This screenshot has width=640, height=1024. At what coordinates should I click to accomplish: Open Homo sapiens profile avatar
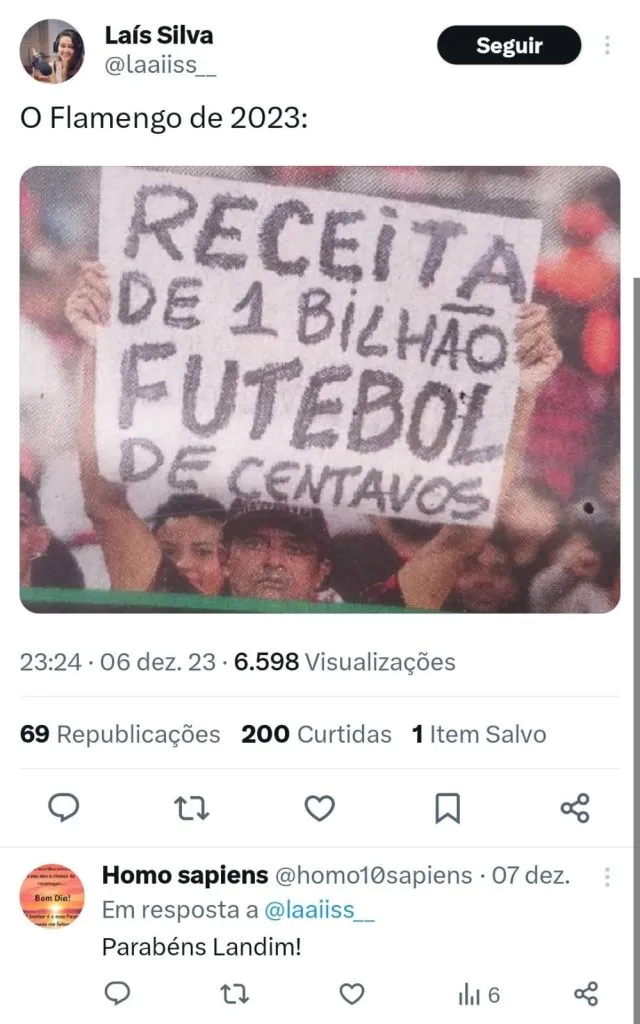pos(52,896)
